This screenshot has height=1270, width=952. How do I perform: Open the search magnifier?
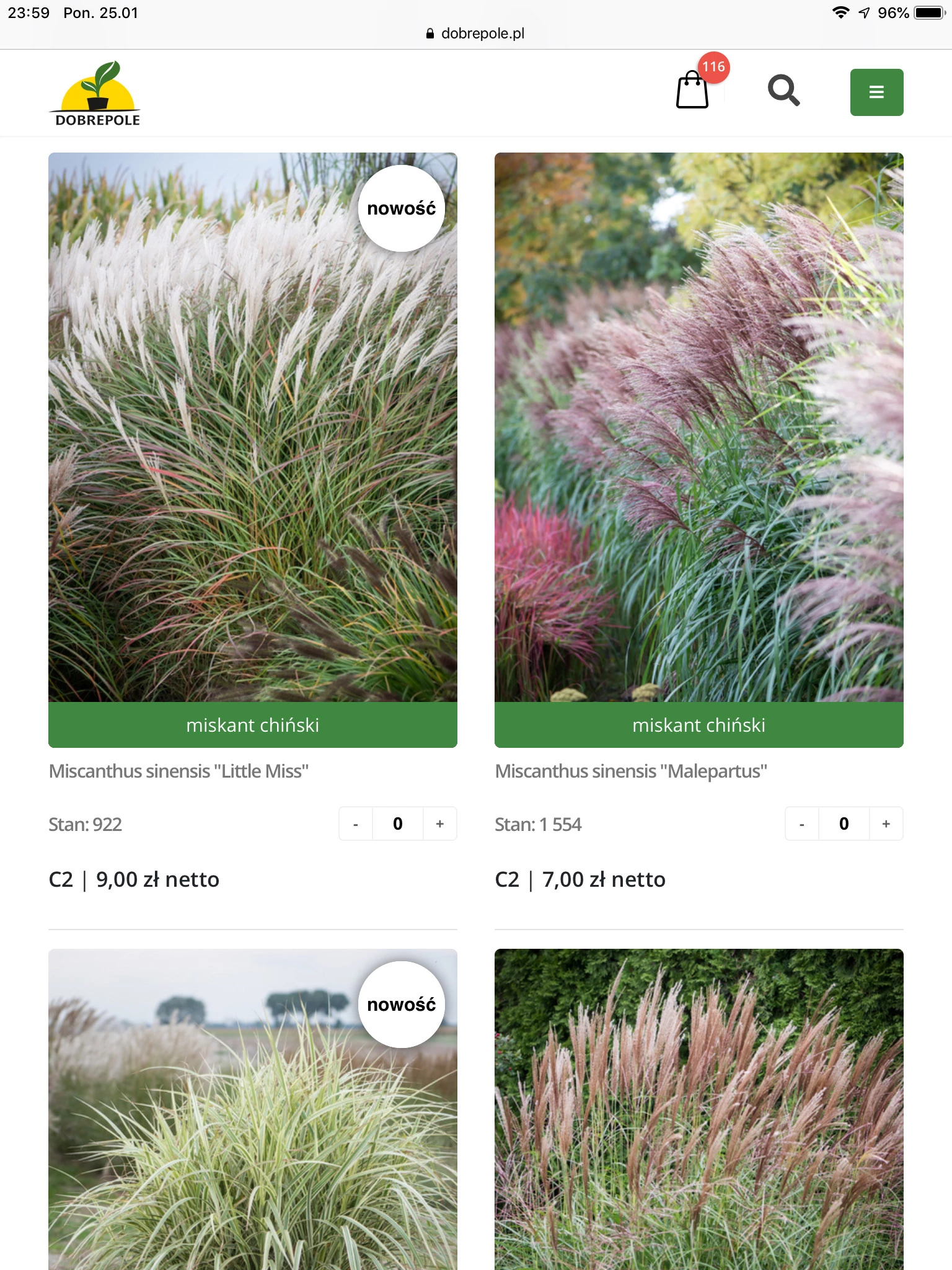[x=783, y=91]
